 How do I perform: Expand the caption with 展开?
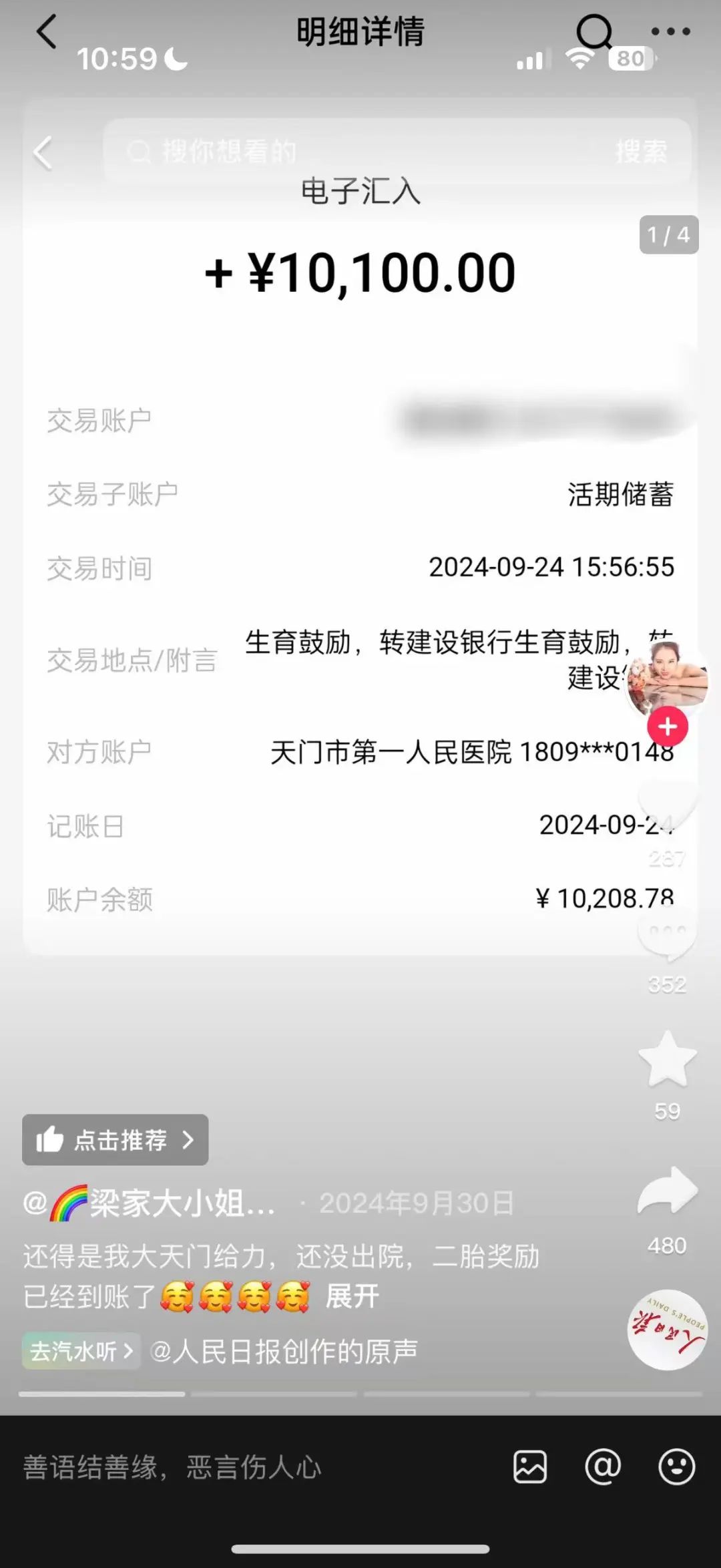pos(352,1296)
